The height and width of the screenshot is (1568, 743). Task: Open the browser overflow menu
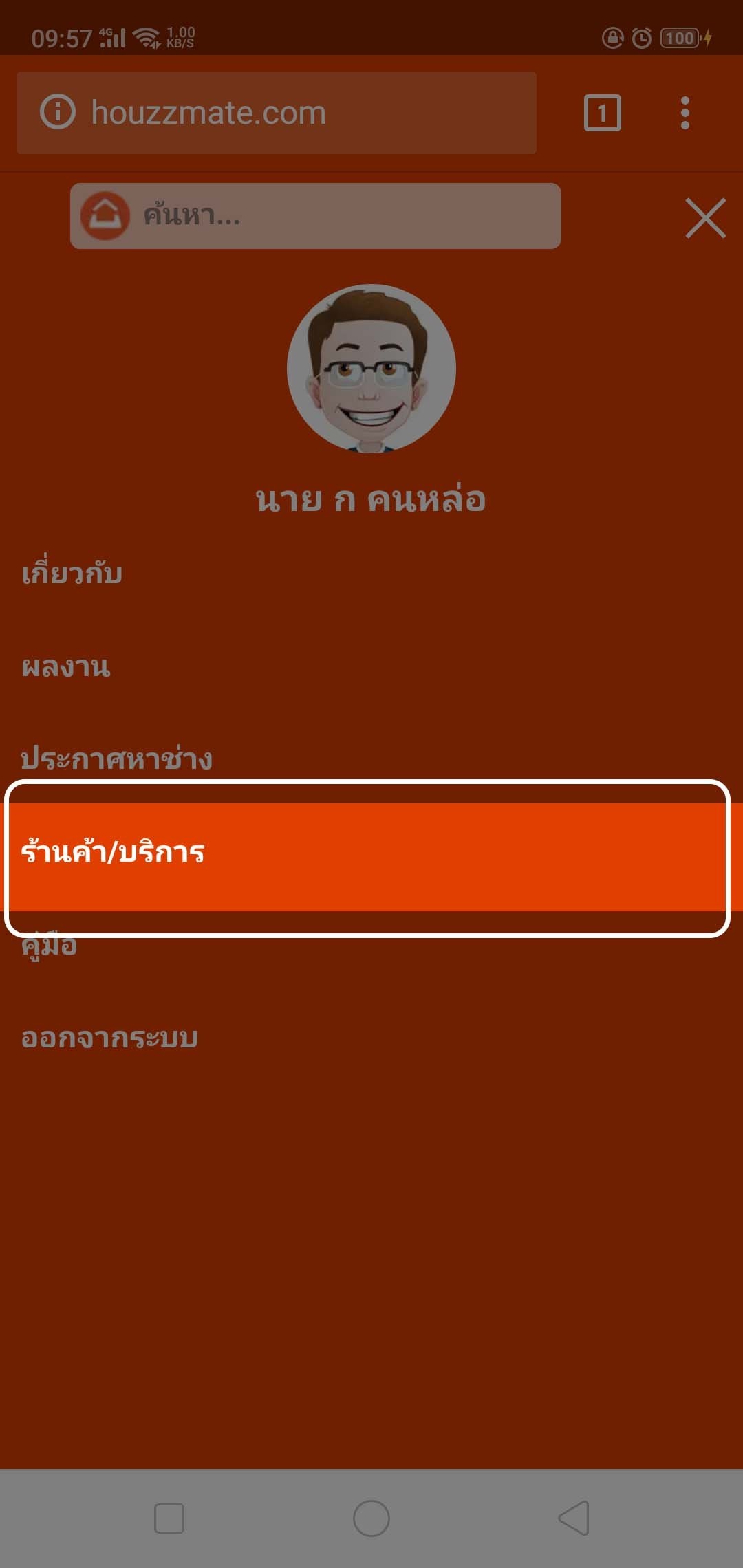(685, 113)
